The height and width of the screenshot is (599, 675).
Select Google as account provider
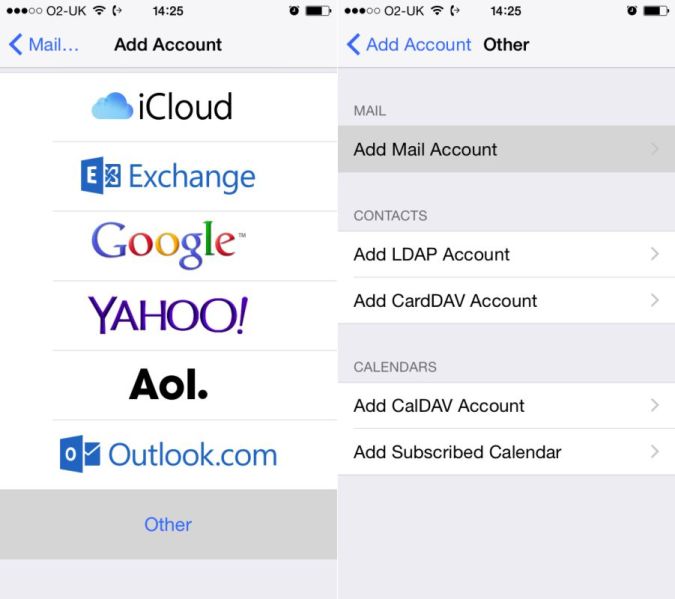tap(168, 246)
